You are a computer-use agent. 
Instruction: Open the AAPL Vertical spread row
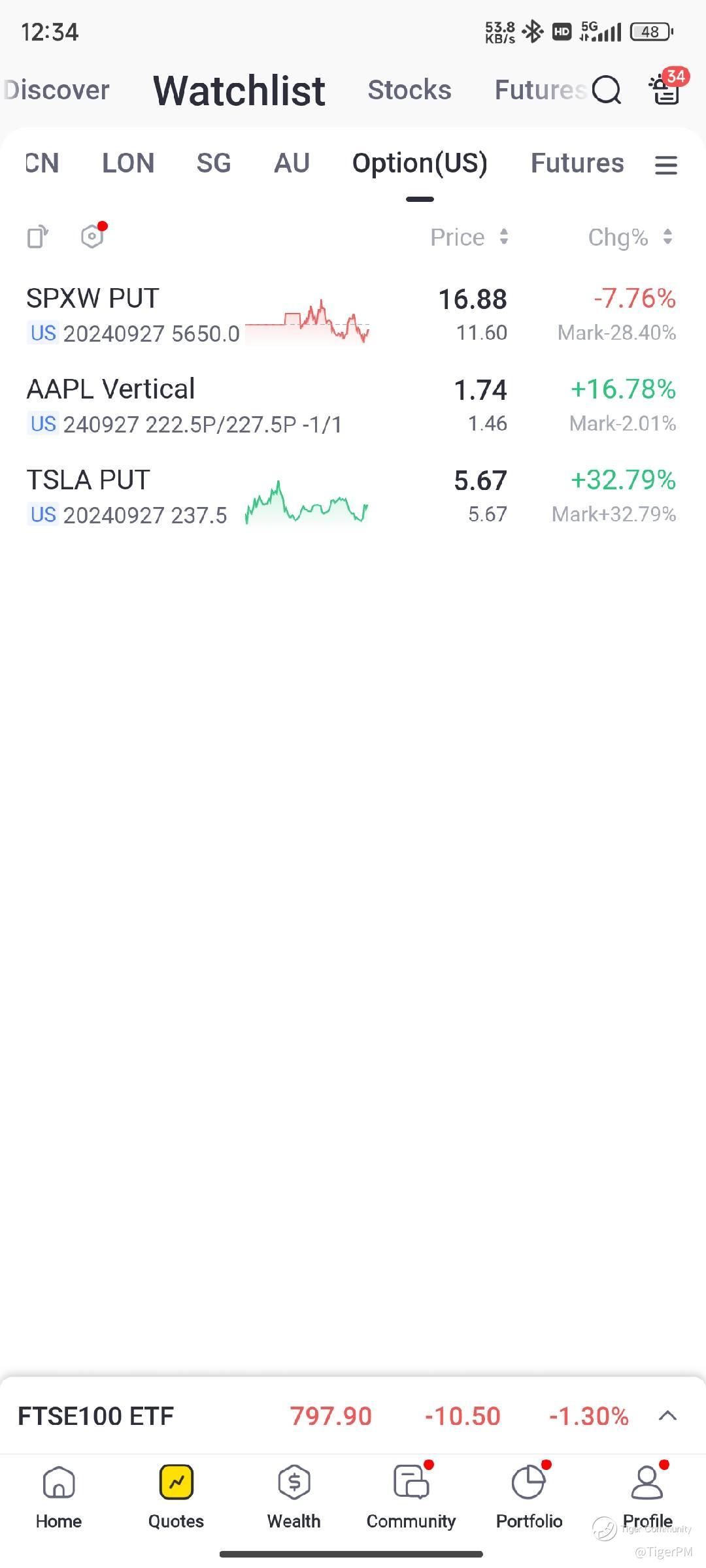[196, 406]
